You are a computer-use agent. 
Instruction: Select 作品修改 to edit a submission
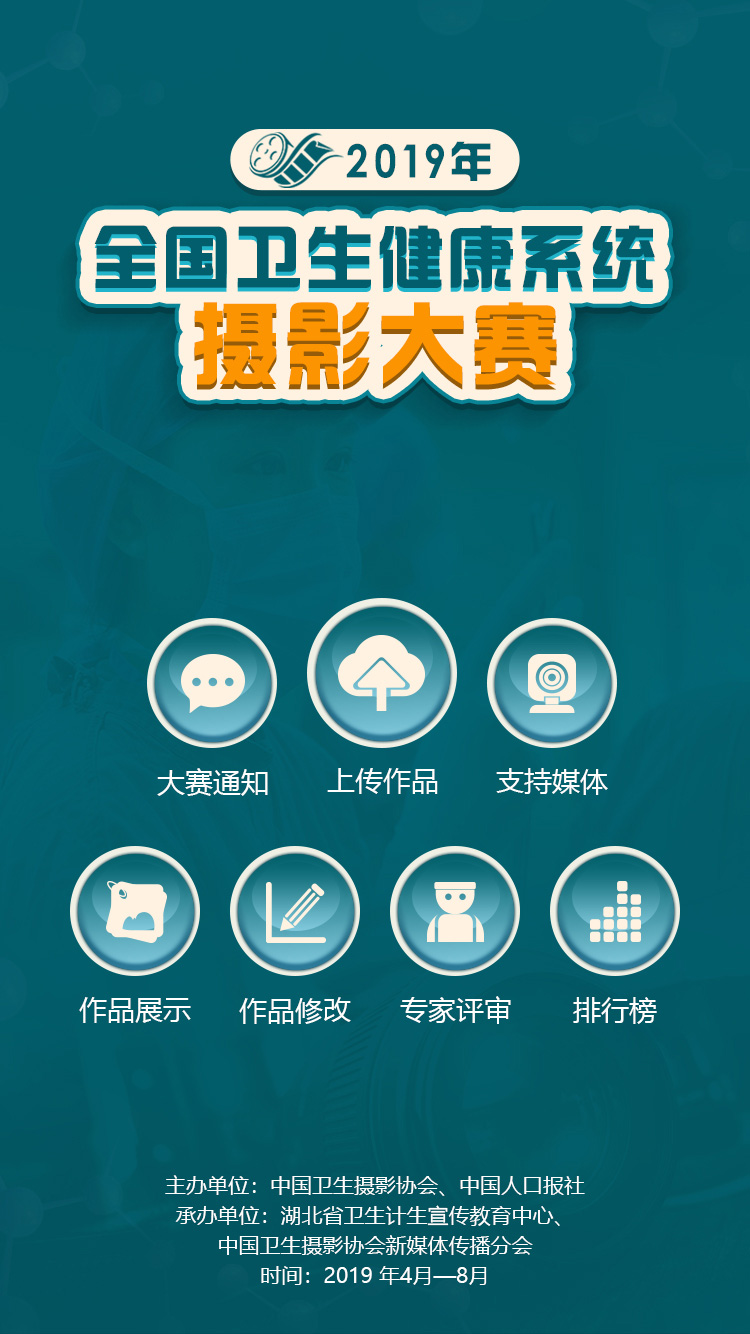point(295,911)
